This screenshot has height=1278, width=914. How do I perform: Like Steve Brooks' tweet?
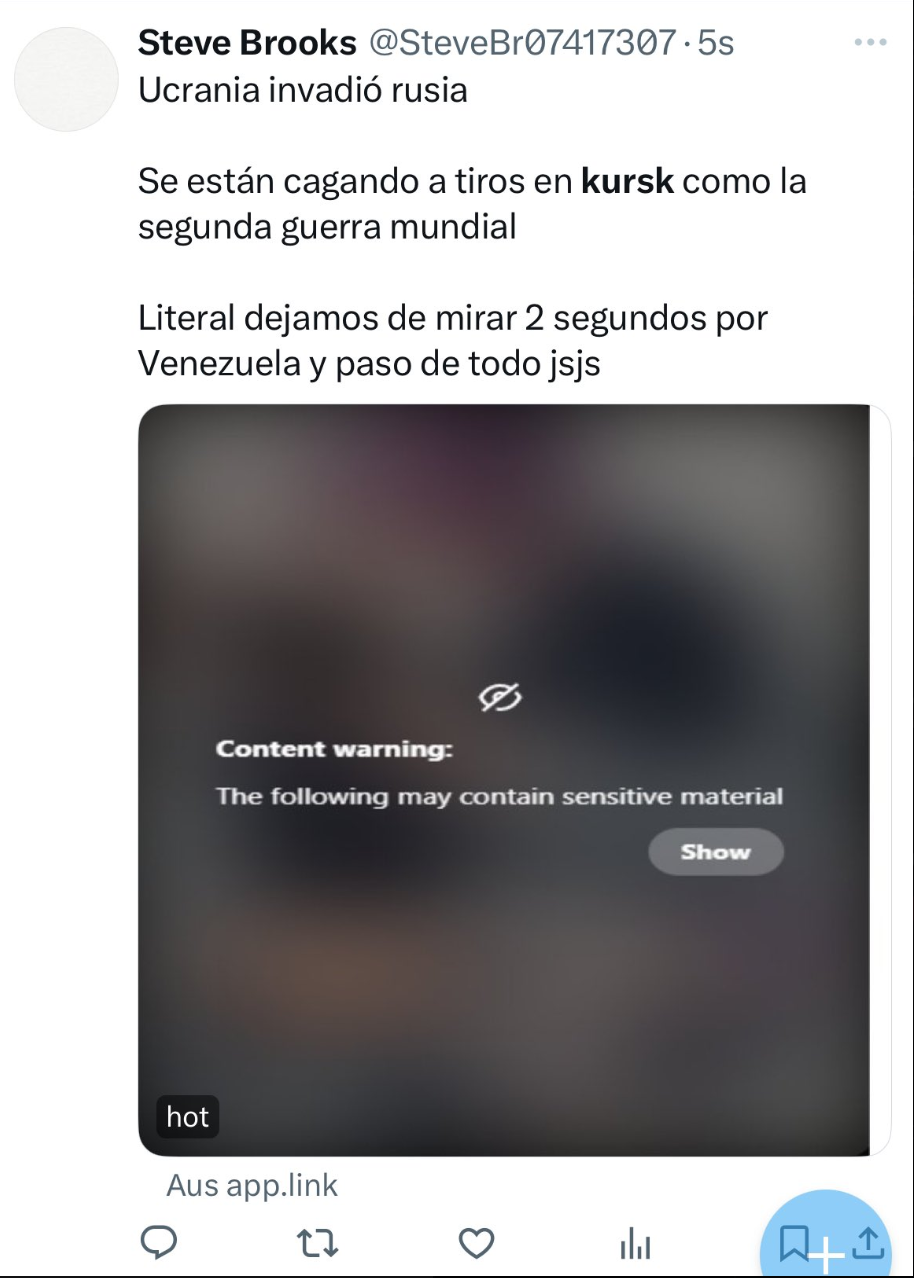pos(476,1243)
